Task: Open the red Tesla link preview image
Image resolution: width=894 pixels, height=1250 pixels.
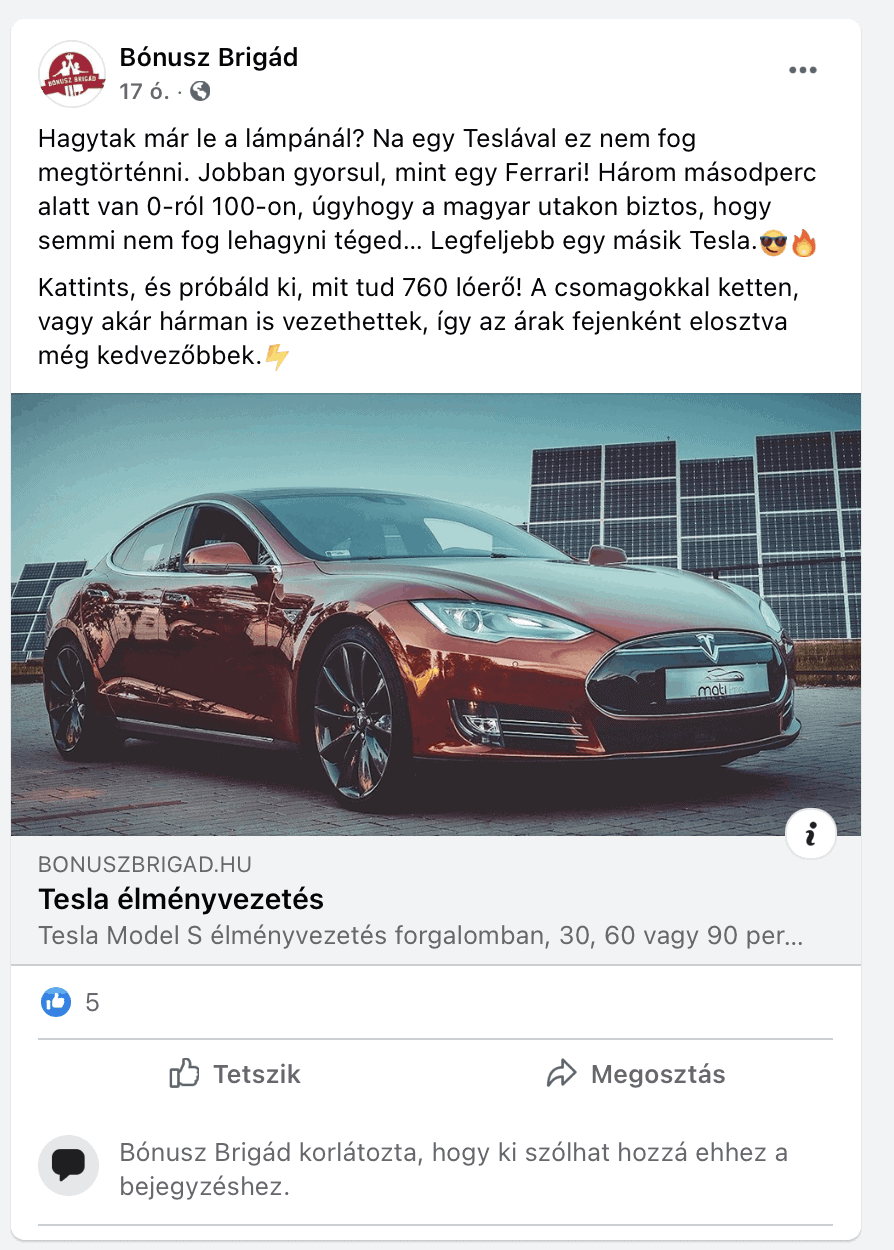Action: [436, 613]
